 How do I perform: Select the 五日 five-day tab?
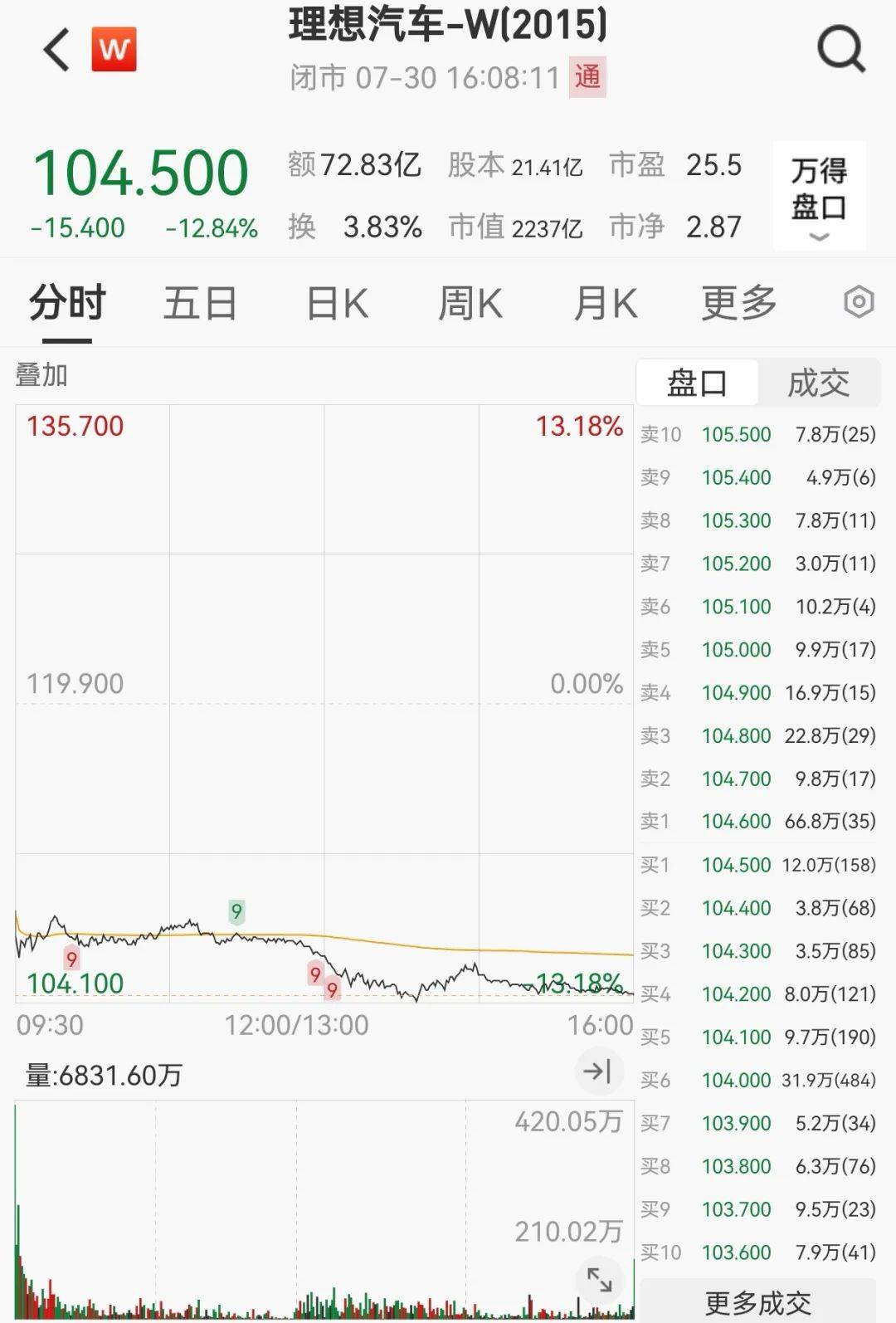tap(199, 303)
